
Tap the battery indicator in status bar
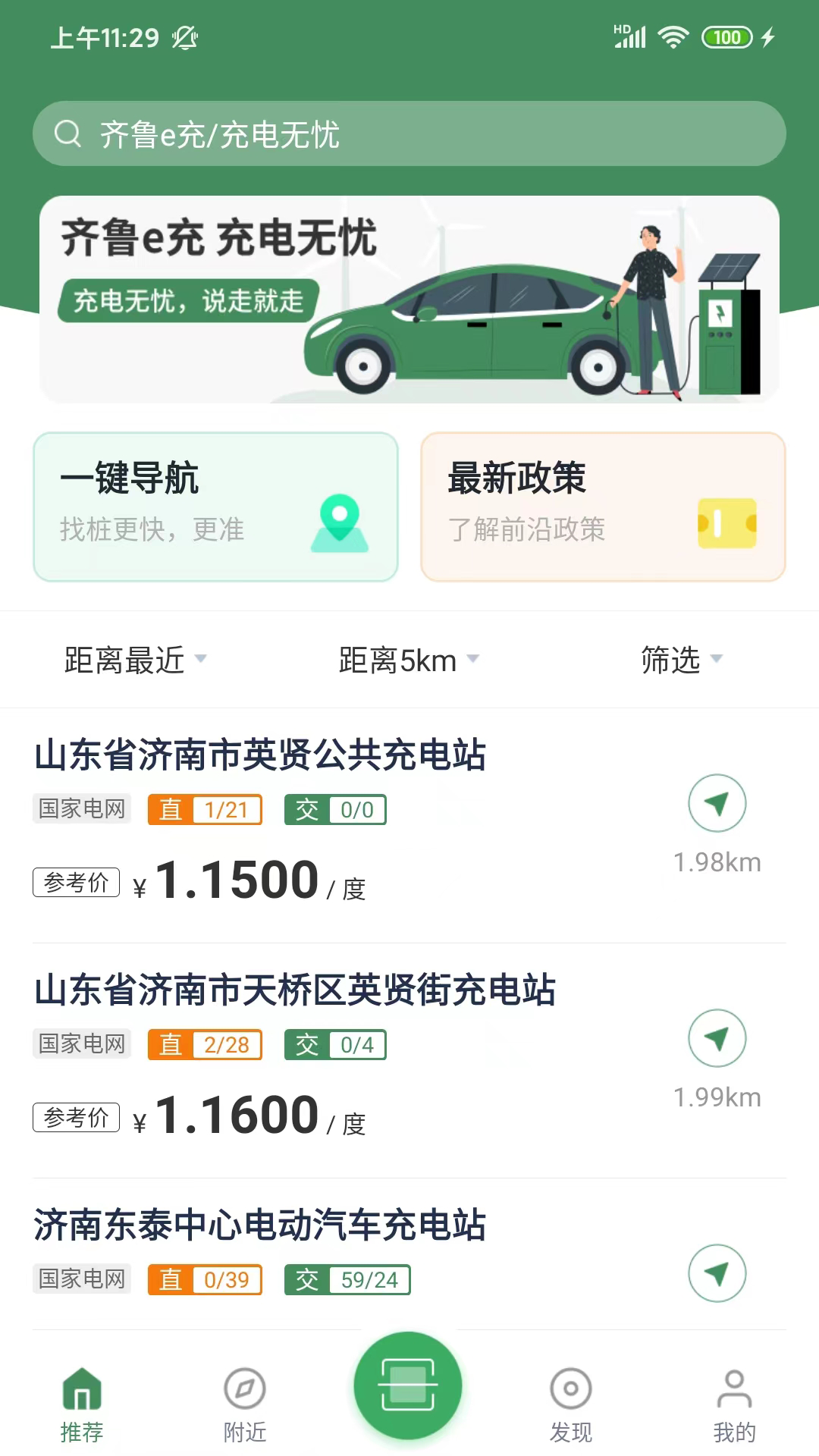pos(726,36)
